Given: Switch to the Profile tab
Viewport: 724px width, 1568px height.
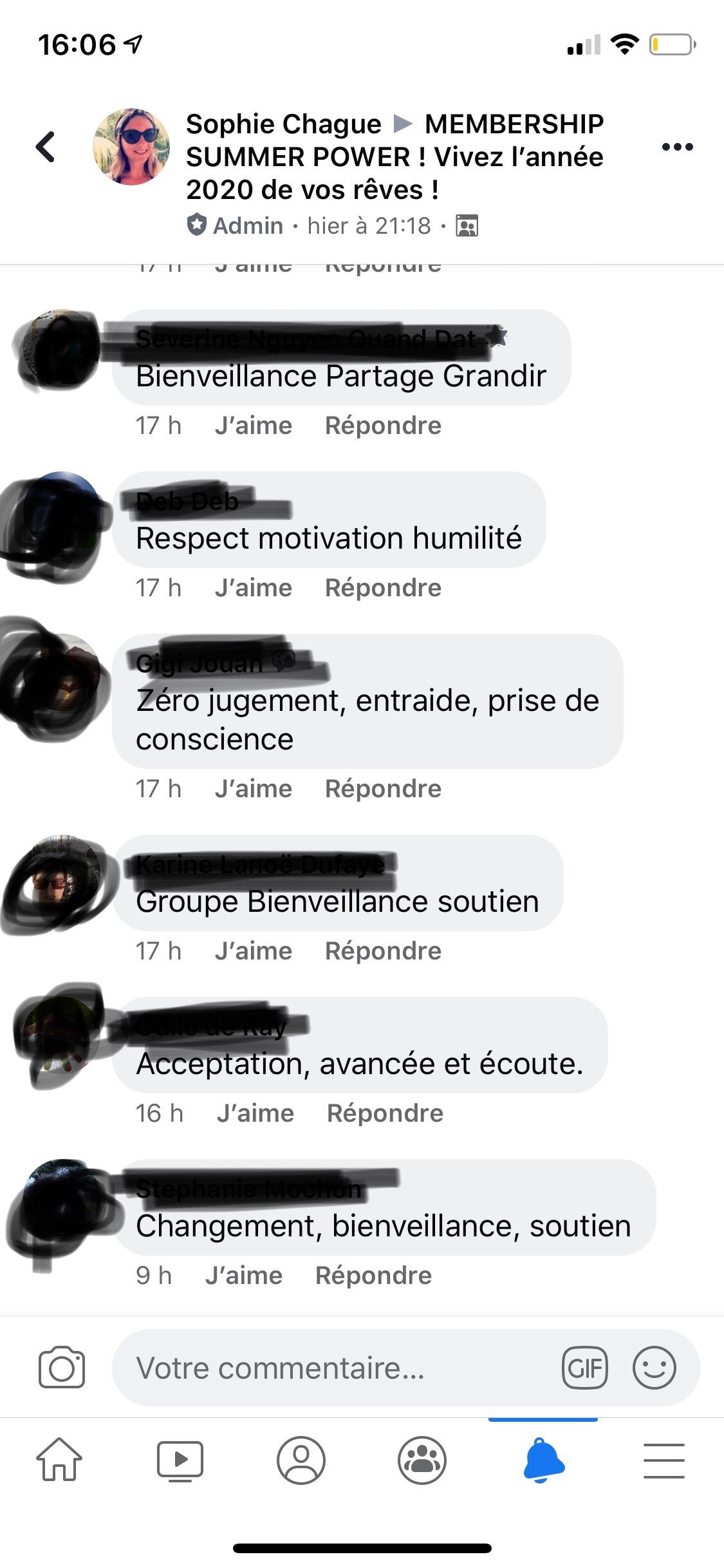Looking at the screenshot, I should (301, 1460).
